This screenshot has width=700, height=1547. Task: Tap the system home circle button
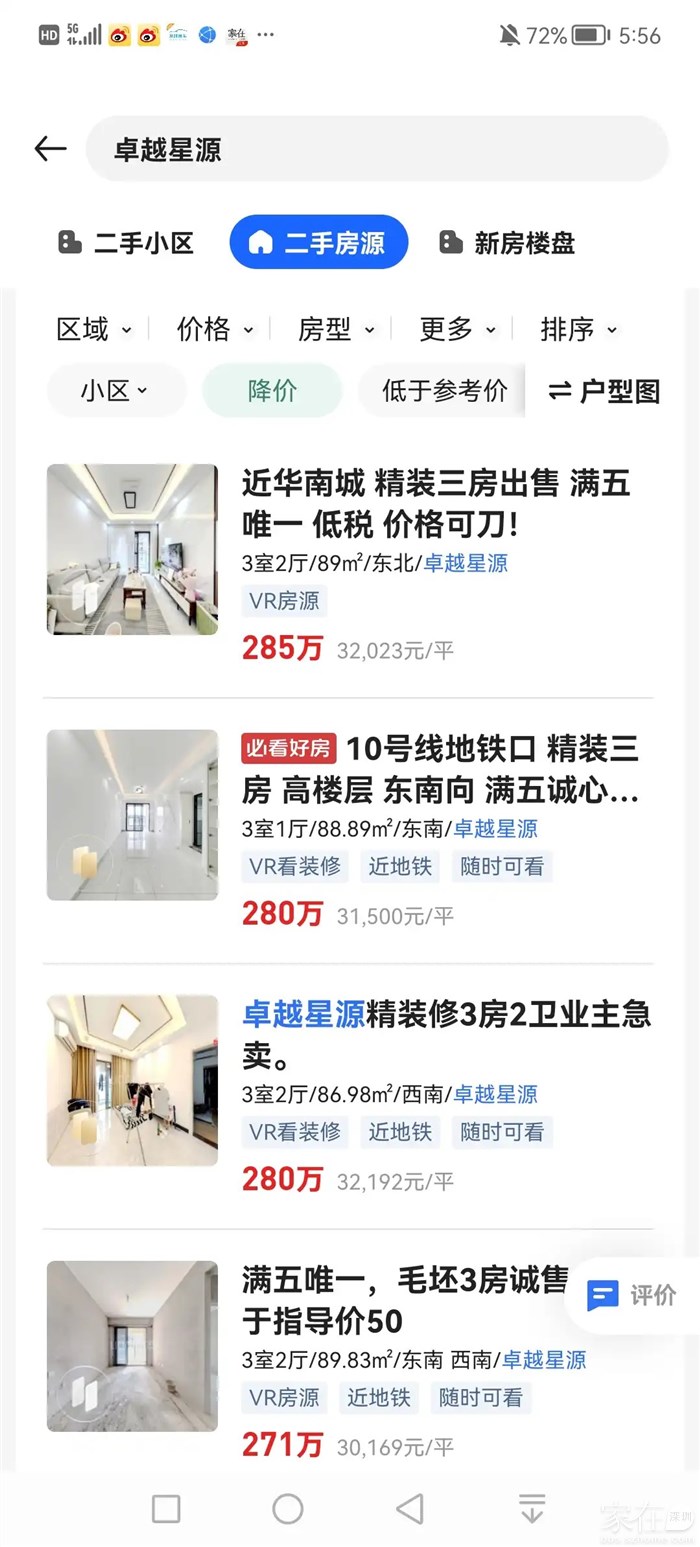(288, 1509)
